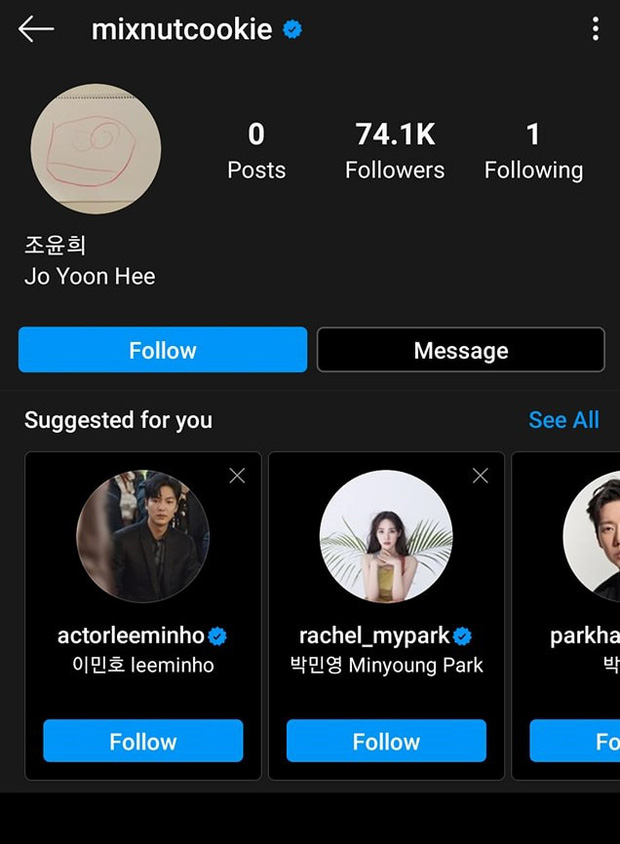Dismiss the actorleeminho suggestion
Screen dimensions: 620x844
[x=237, y=476]
